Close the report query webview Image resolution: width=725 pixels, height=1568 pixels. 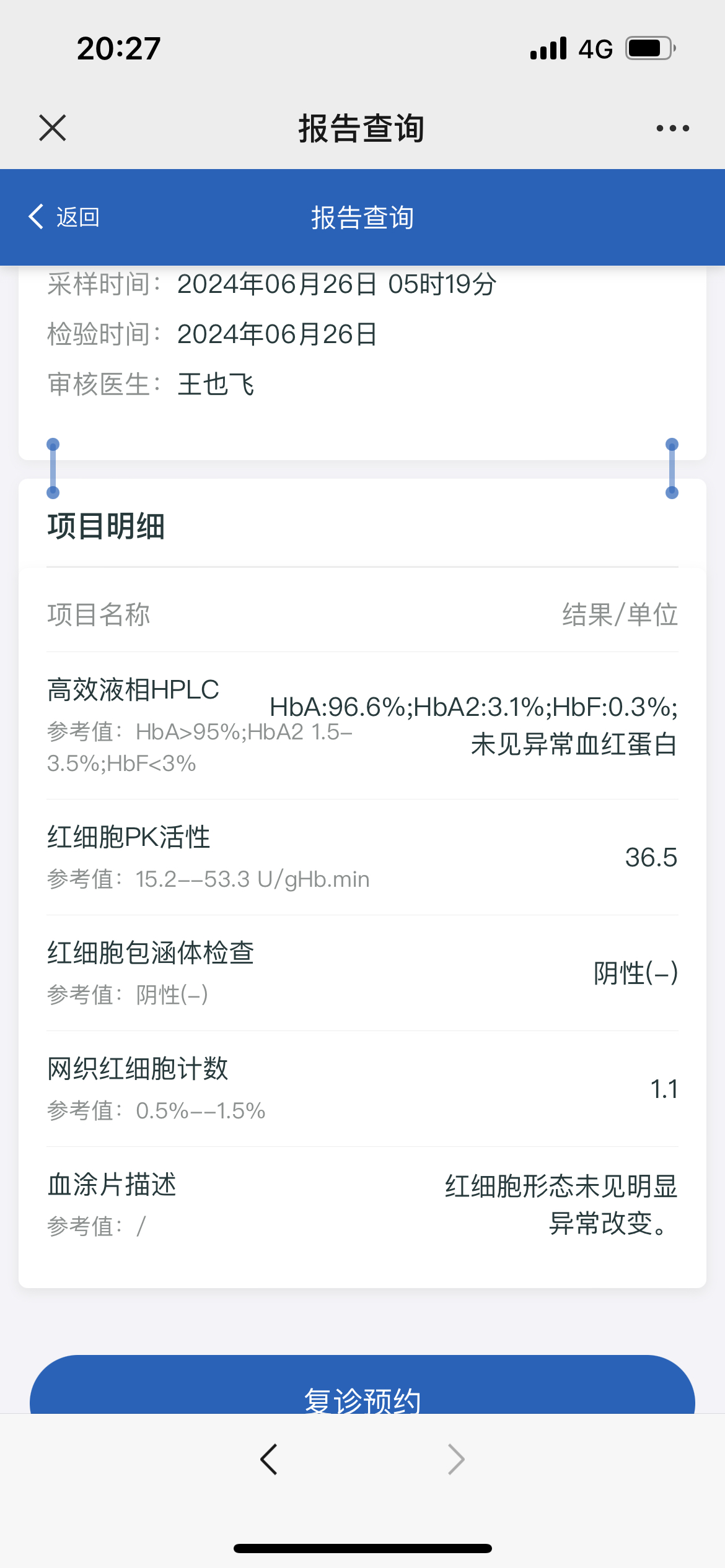53,128
